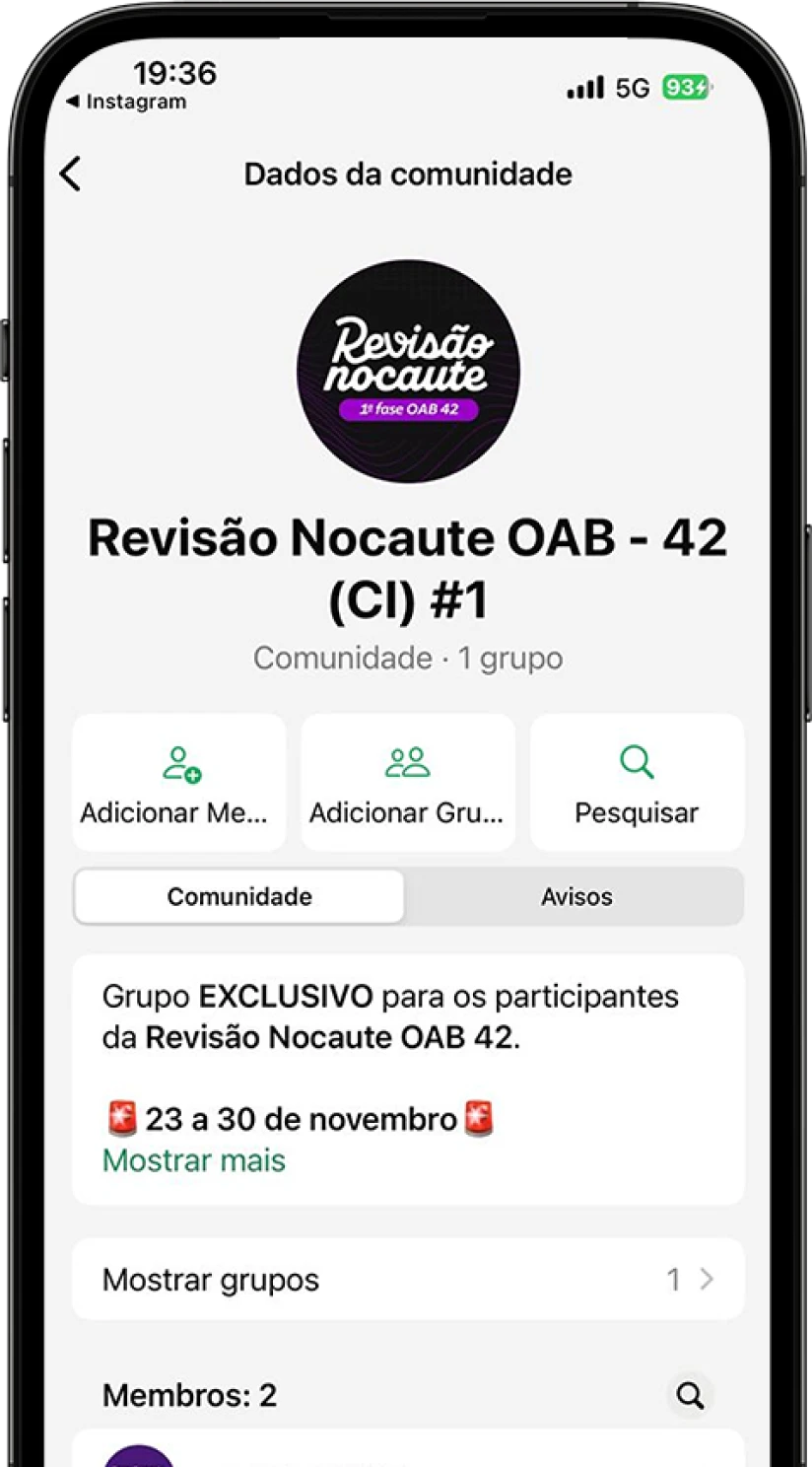
Task: Tap Adicionar Membros button
Action: (x=179, y=783)
